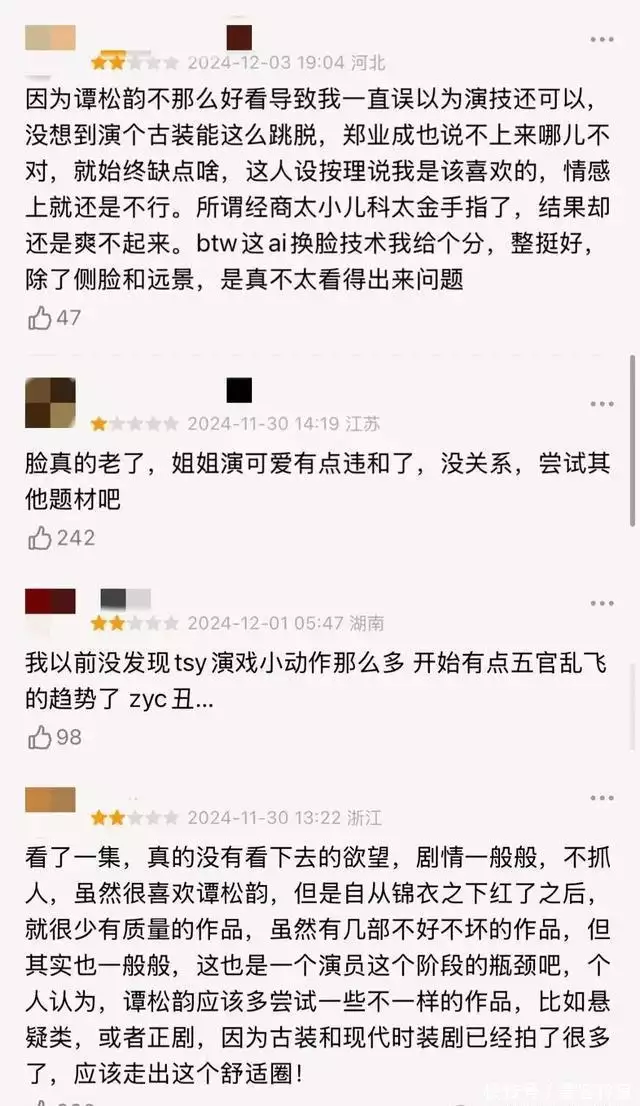
Task: Open overflow menu on the 河北 review
Action: pos(601,39)
